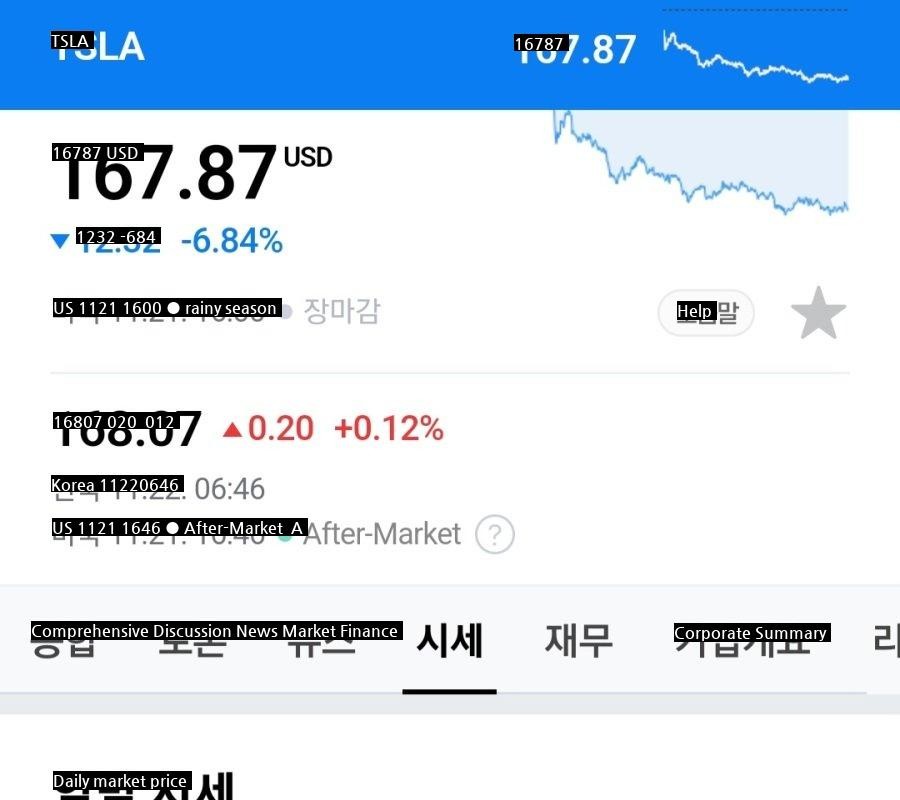The width and height of the screenshot is (900, 800).
Task: View the 재무 (Finance) tab
Action: [578, 640]
